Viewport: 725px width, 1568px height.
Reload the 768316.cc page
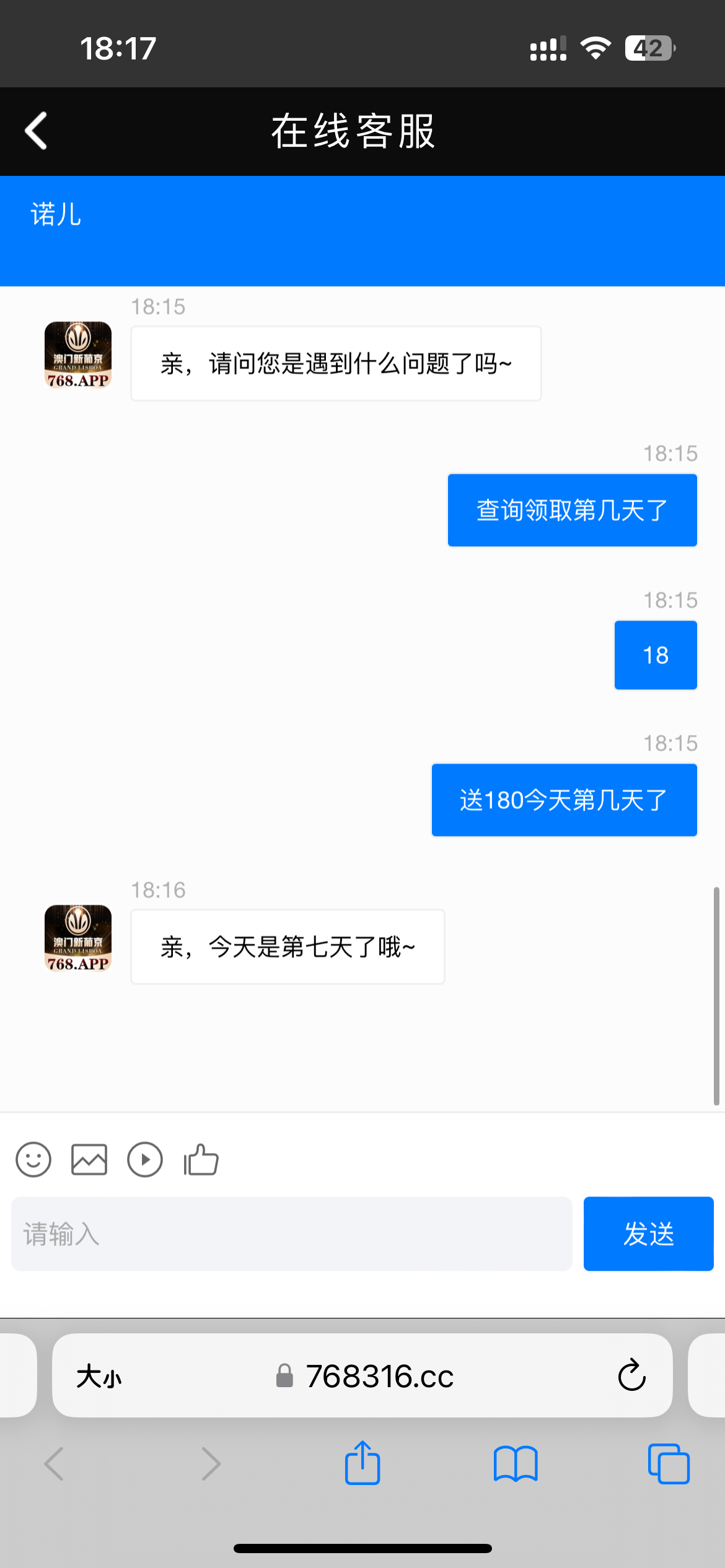click(631, 1375)
